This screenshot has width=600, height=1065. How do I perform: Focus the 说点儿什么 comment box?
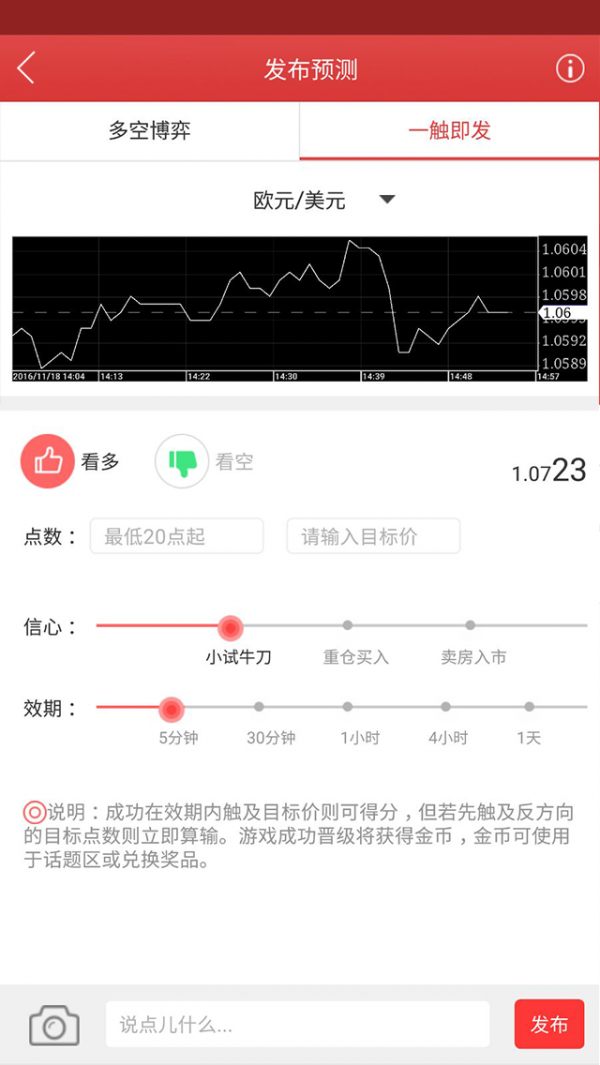click(298, 1024)
